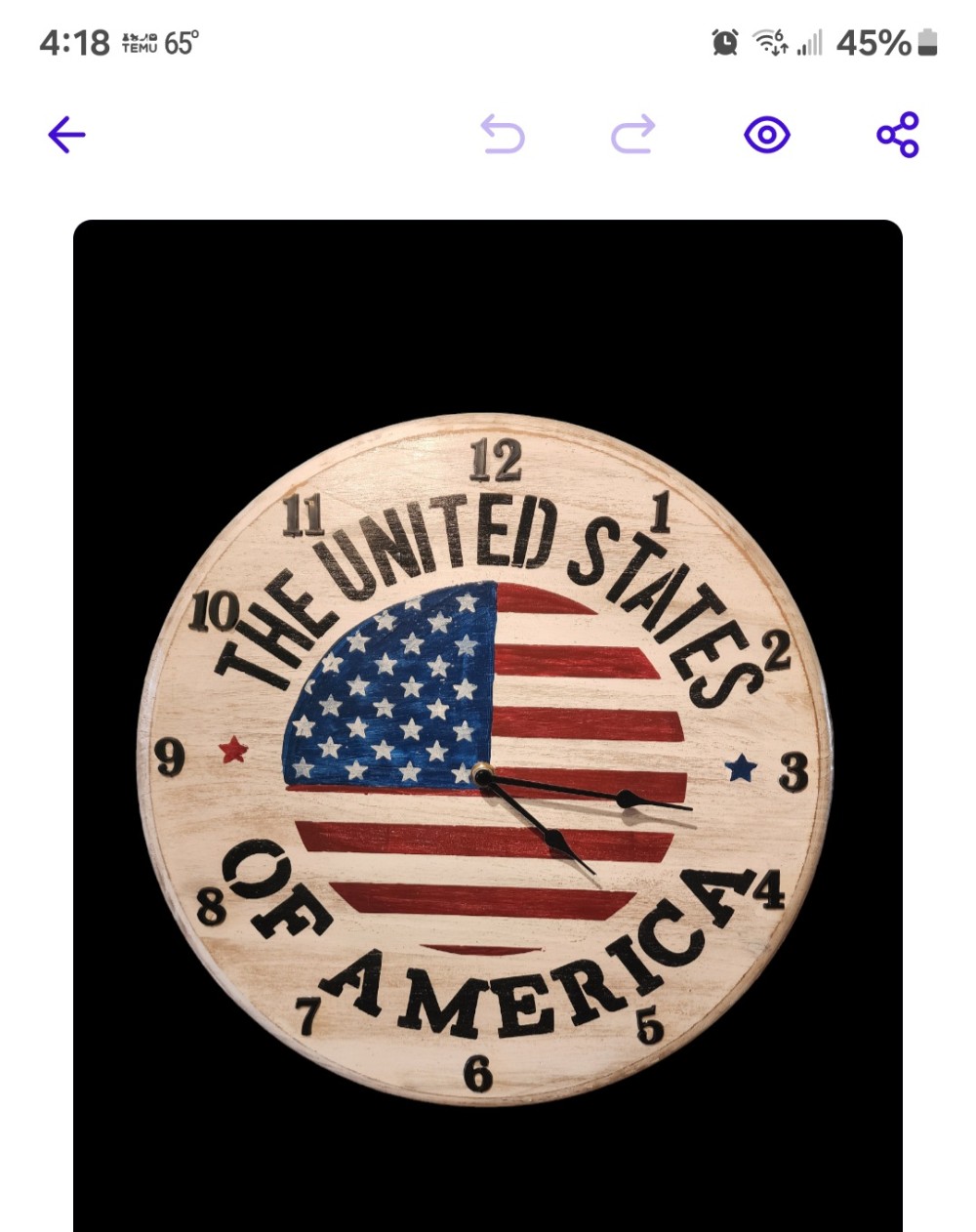The height and width of the screenshot is (1232, 976).
Task: Select the clock image on the canvas
Action: 486,760
